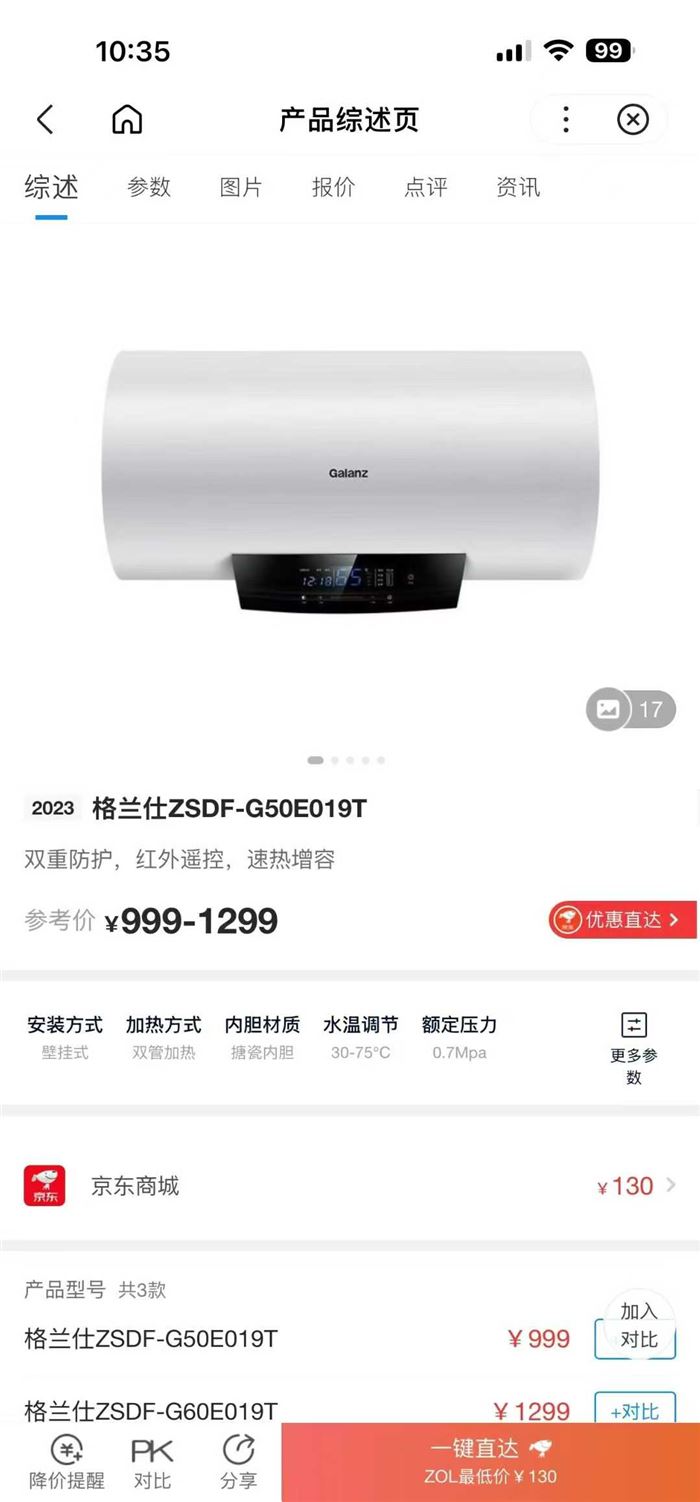The width and height of the screenshot is (700, 1502).
Task: Open the 17-photo gallery badge
Action: click(x=631, y=710)
